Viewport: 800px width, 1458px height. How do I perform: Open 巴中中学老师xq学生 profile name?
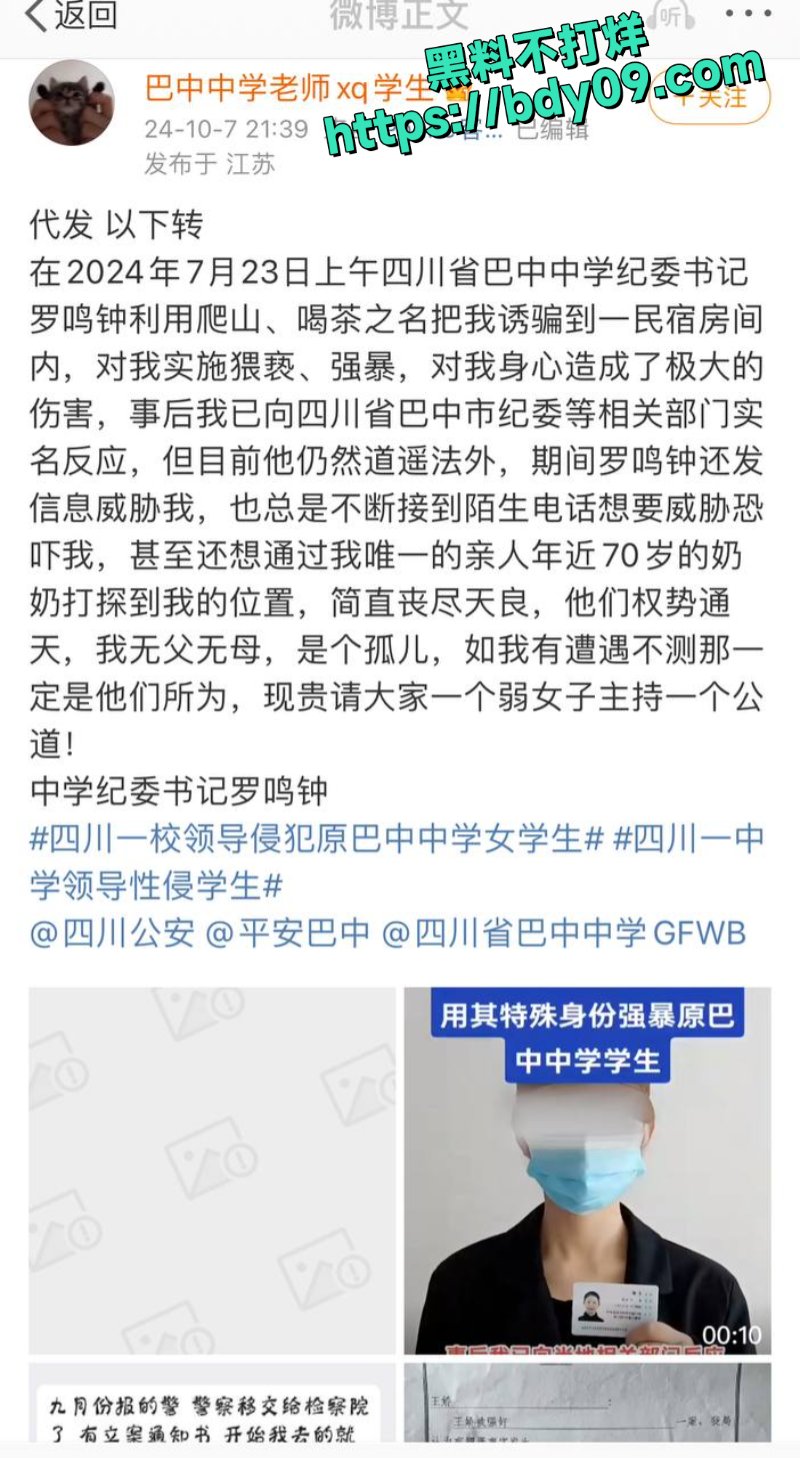pyautogui.click(x=292, y=89)
